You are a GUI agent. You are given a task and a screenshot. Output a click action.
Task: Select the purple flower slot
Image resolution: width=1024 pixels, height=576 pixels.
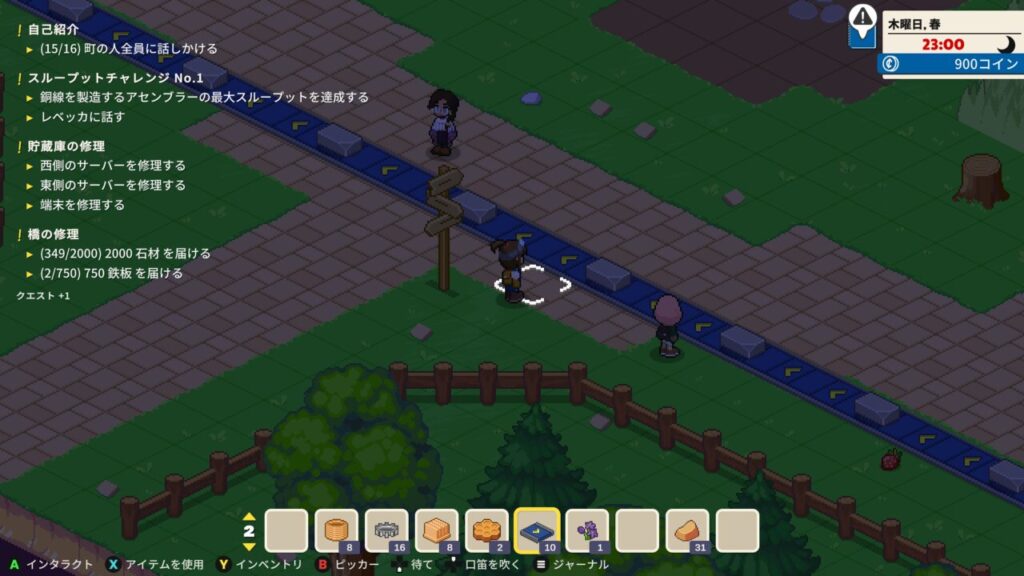click(x=587, y=531)
